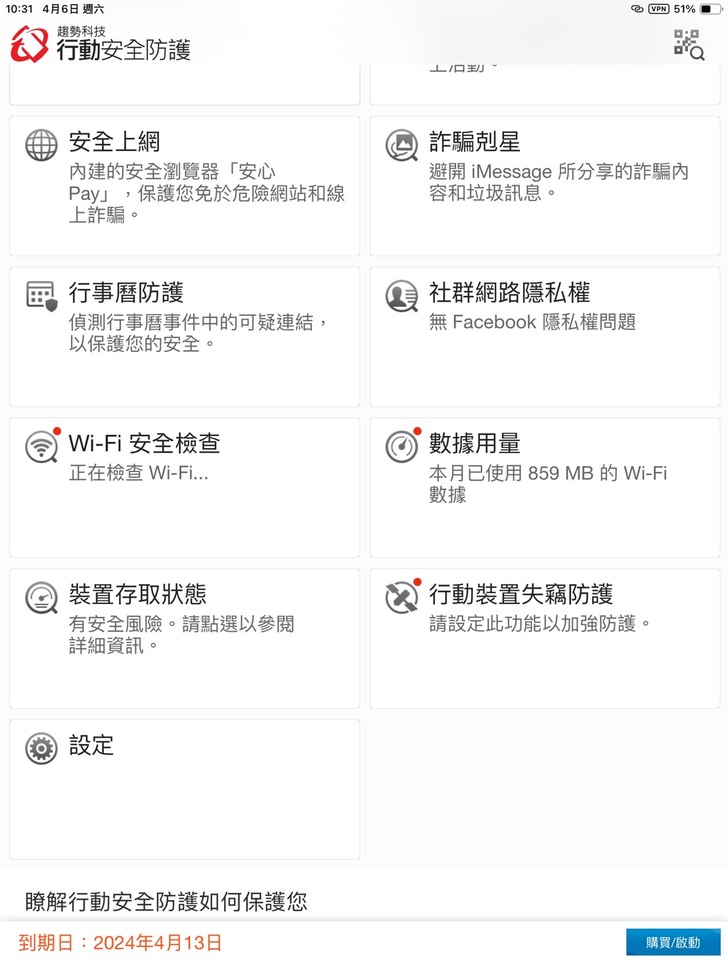
Task: Set up 行動裝置失竊防護 anti-theft protection
Action: coord(544,638)
